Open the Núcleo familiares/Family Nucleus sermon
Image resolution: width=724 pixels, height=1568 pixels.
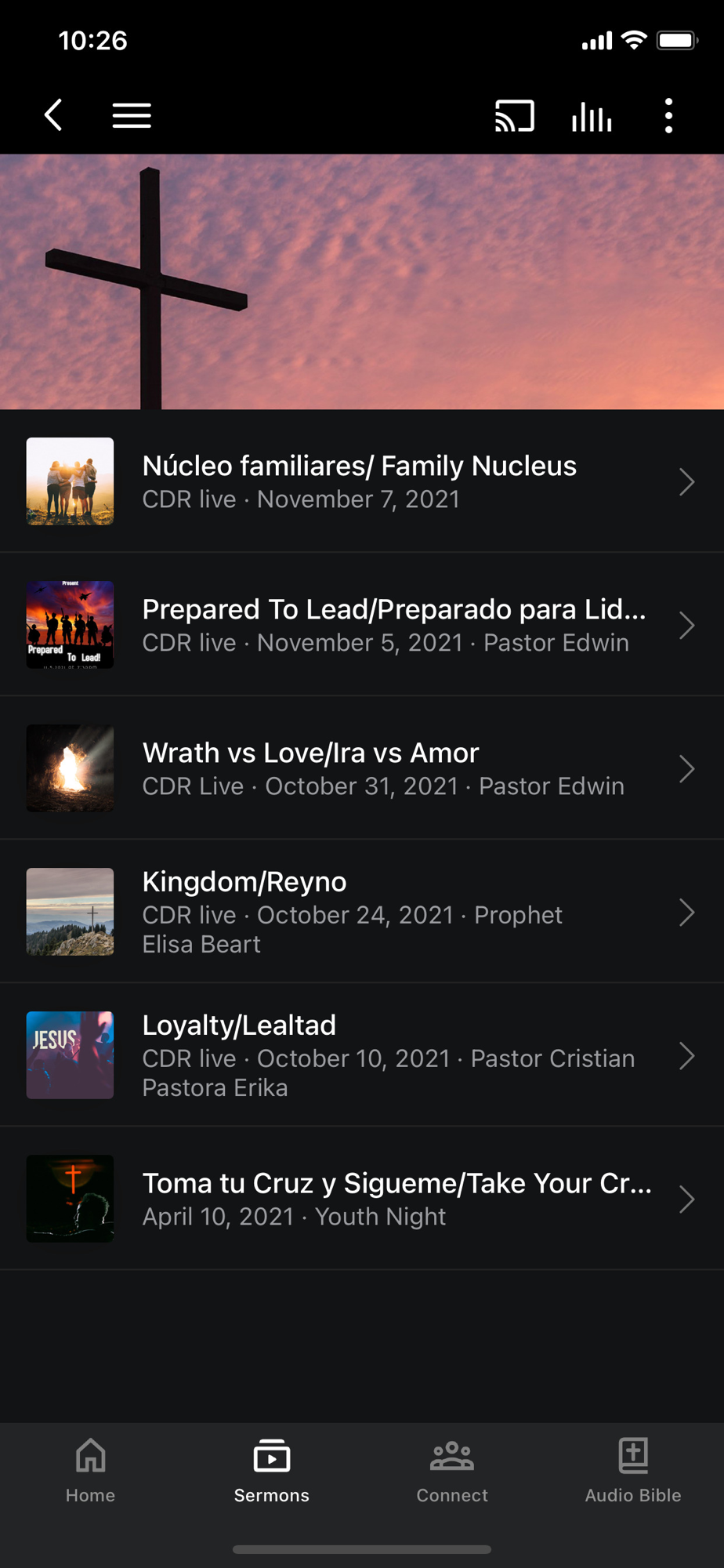(x=360, y=481)
